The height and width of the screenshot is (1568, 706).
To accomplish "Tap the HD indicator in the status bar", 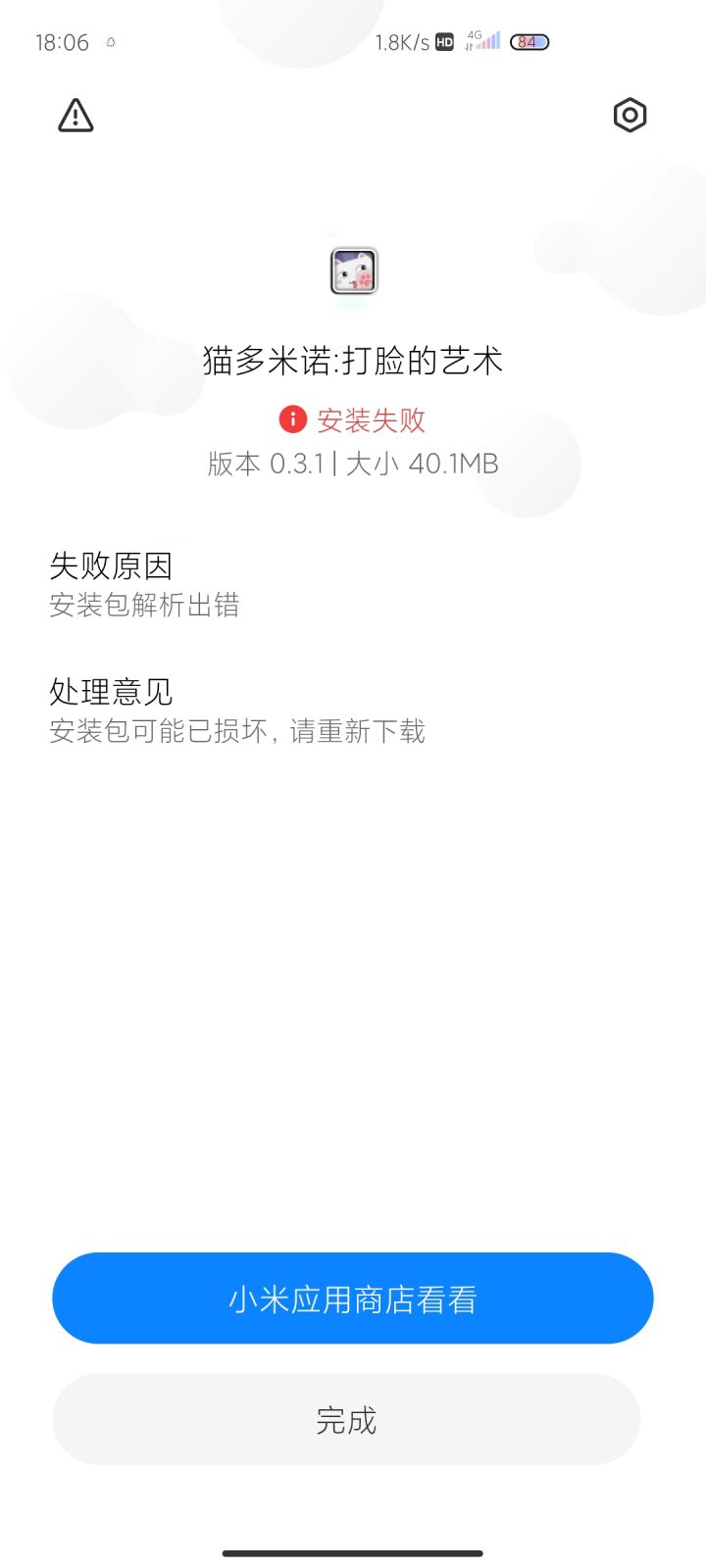I will 442,41.
